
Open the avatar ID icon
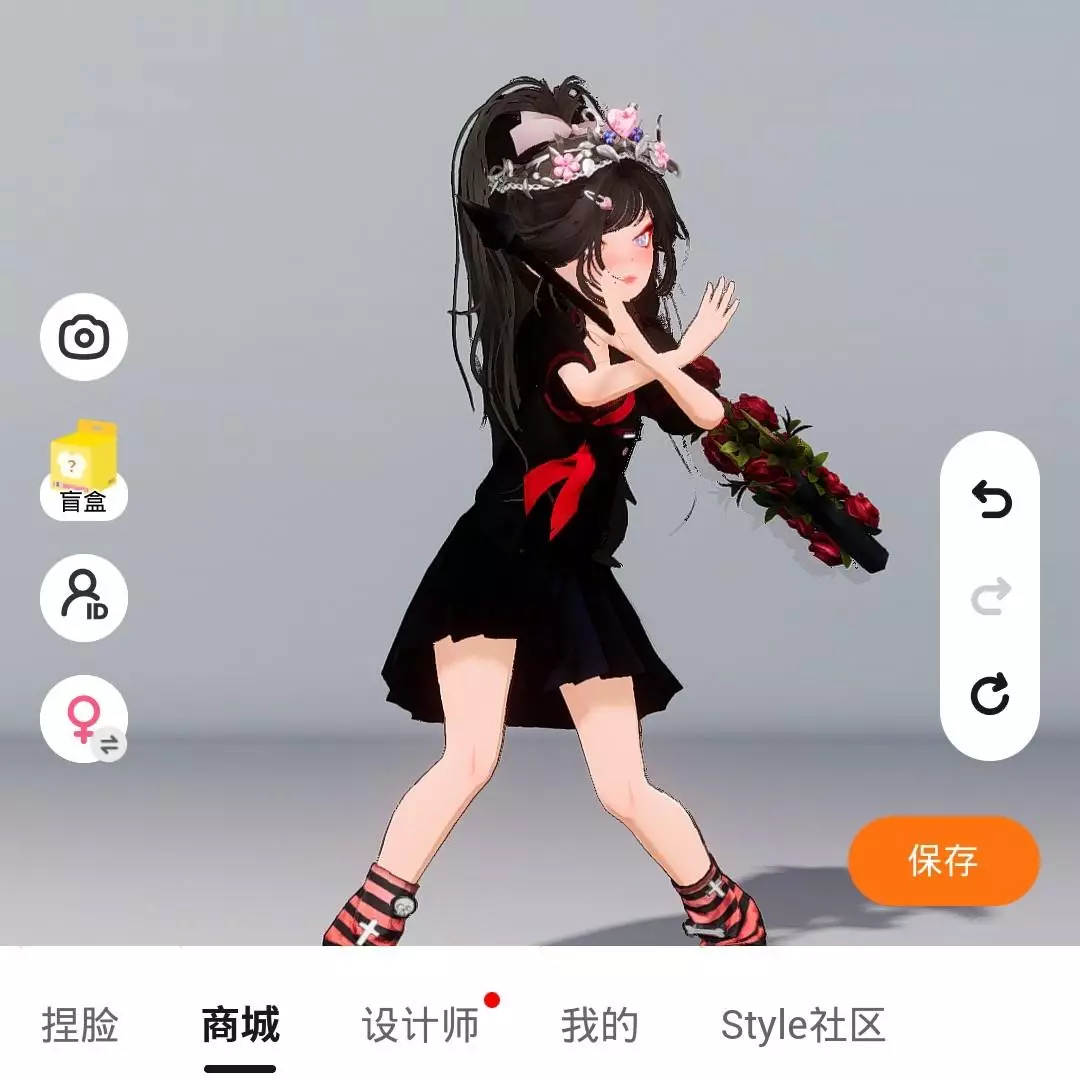pos(84,597)
